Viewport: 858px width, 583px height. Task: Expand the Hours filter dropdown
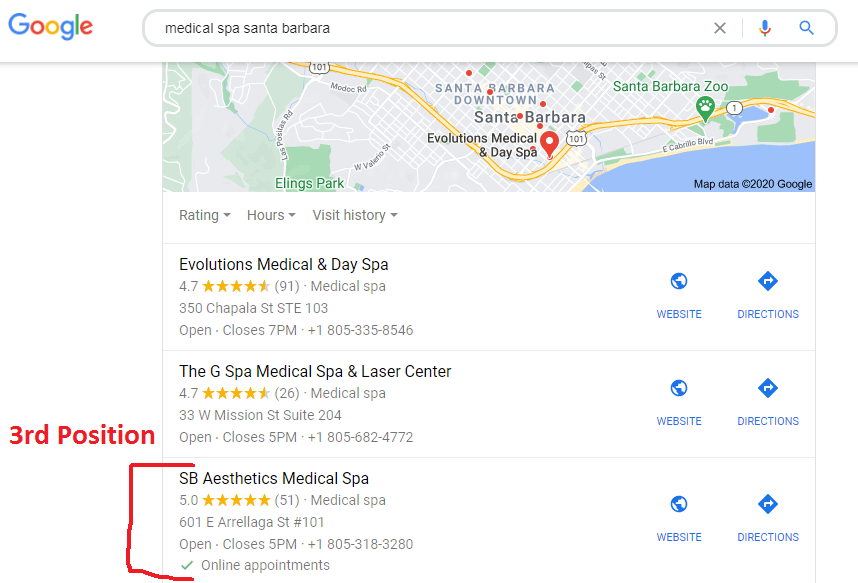pyautogui.click(x=271, y=215)
